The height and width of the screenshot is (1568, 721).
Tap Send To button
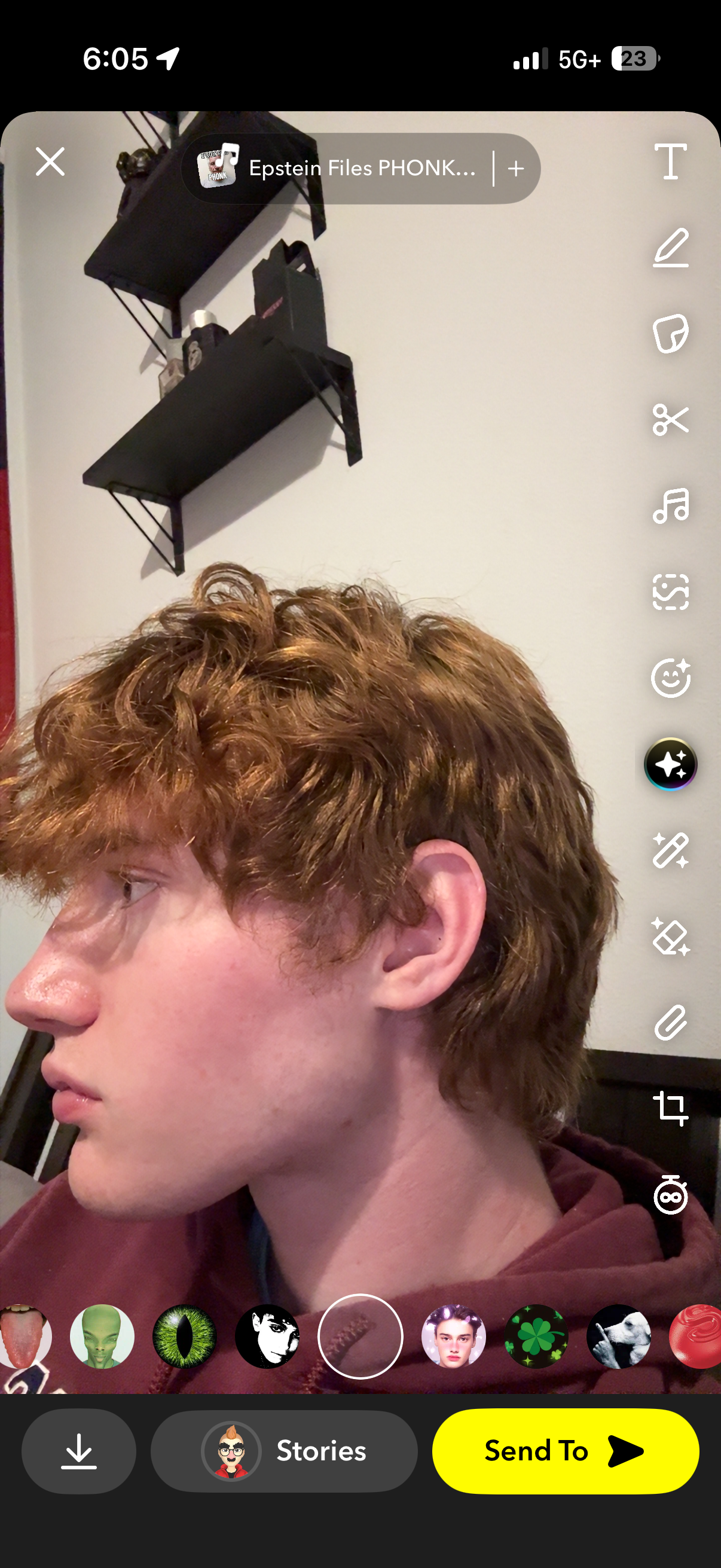coord(565,1451)
